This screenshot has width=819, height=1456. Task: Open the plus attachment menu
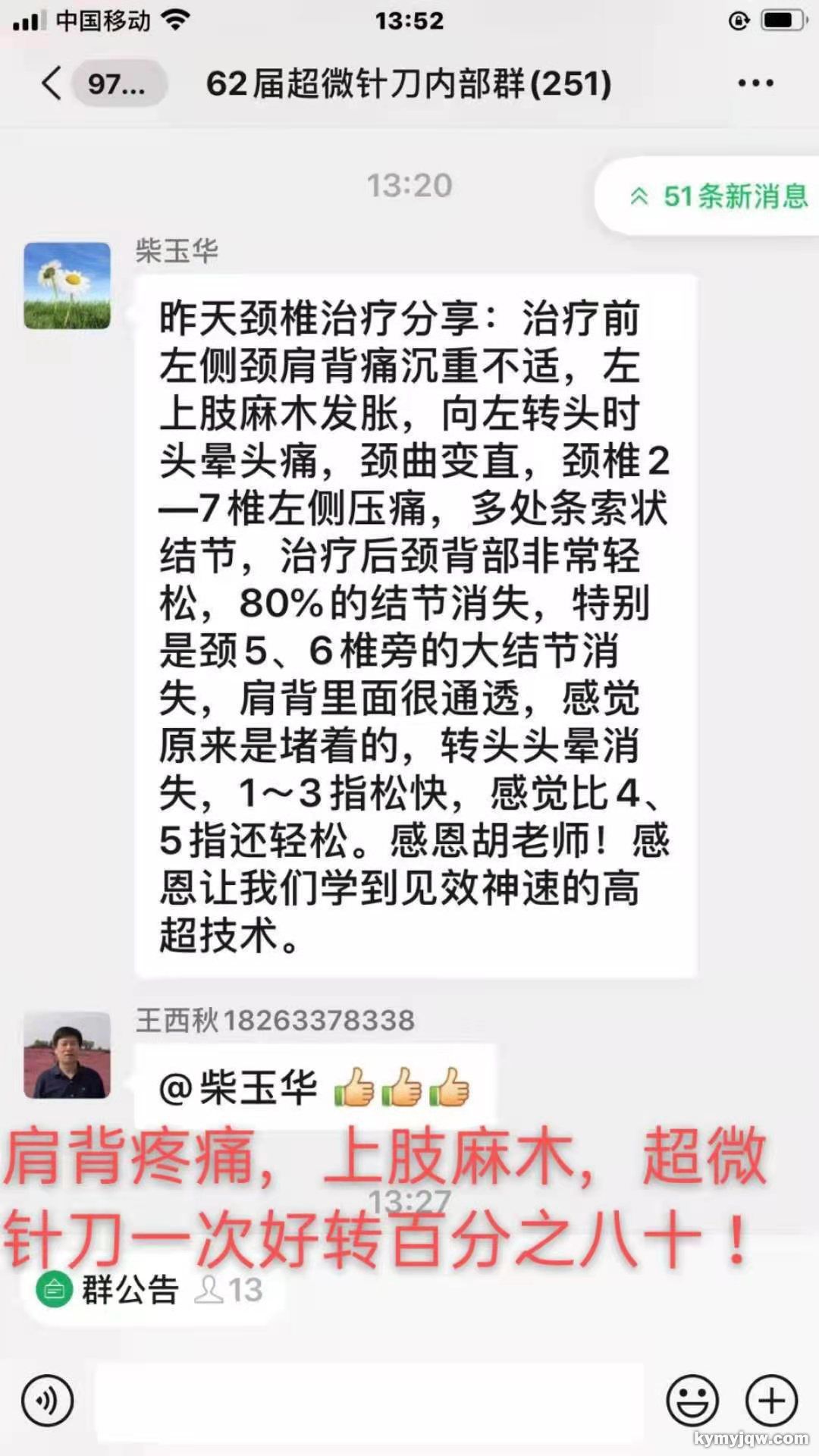(x=771, y=1401)
